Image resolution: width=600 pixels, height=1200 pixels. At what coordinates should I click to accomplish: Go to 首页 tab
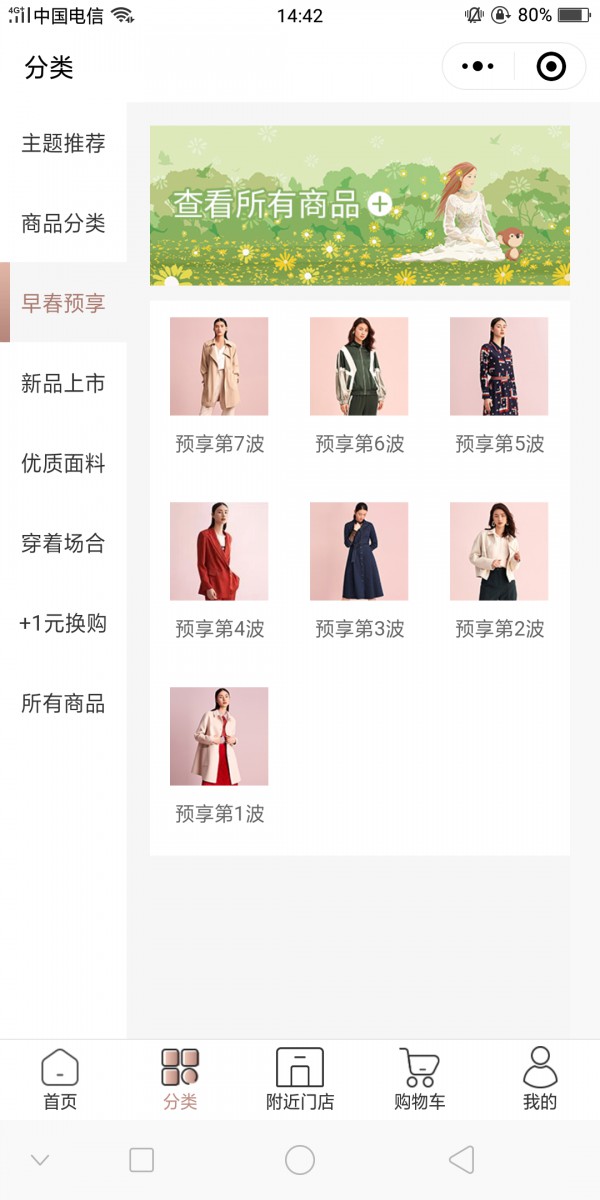tap(60, 1080)
